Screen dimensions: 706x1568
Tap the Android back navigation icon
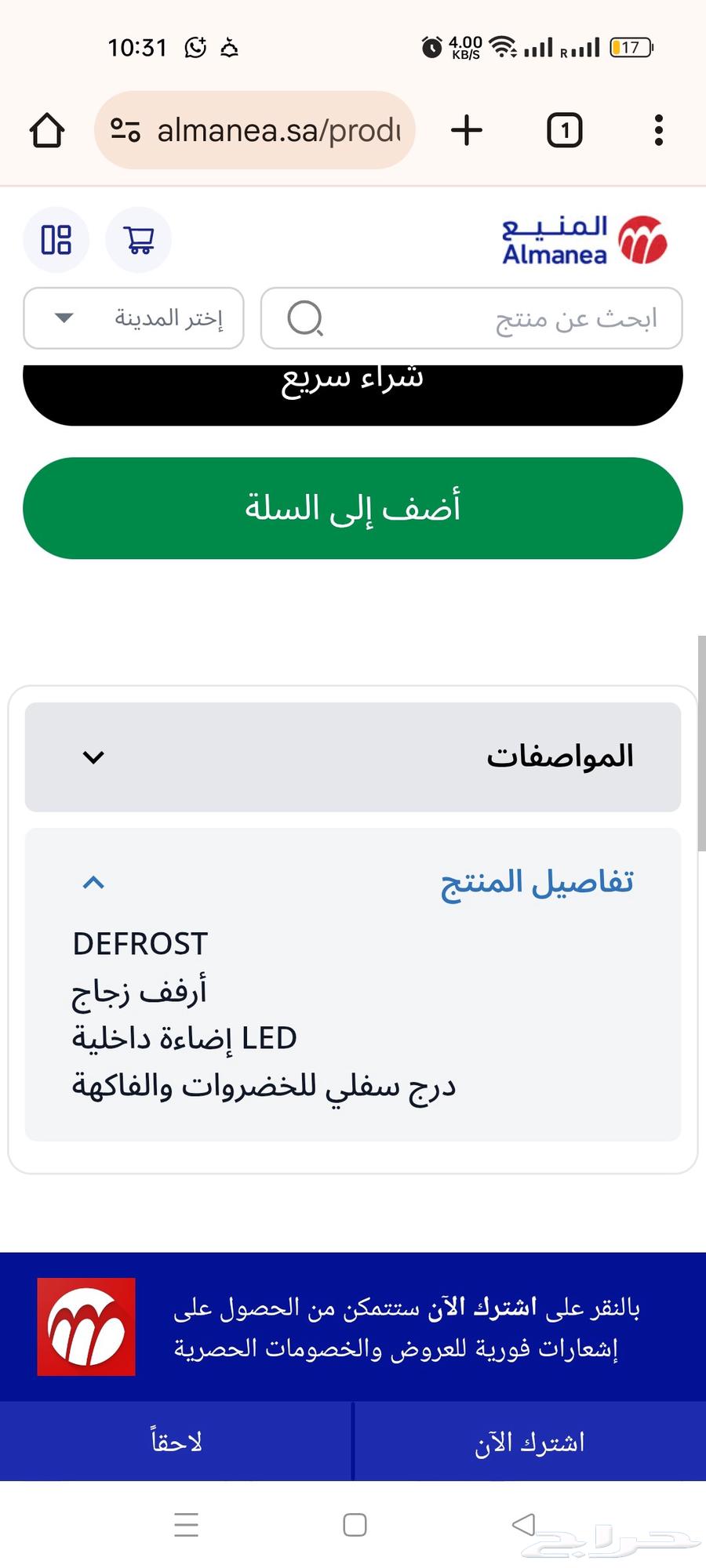[x=522, y=1525]
